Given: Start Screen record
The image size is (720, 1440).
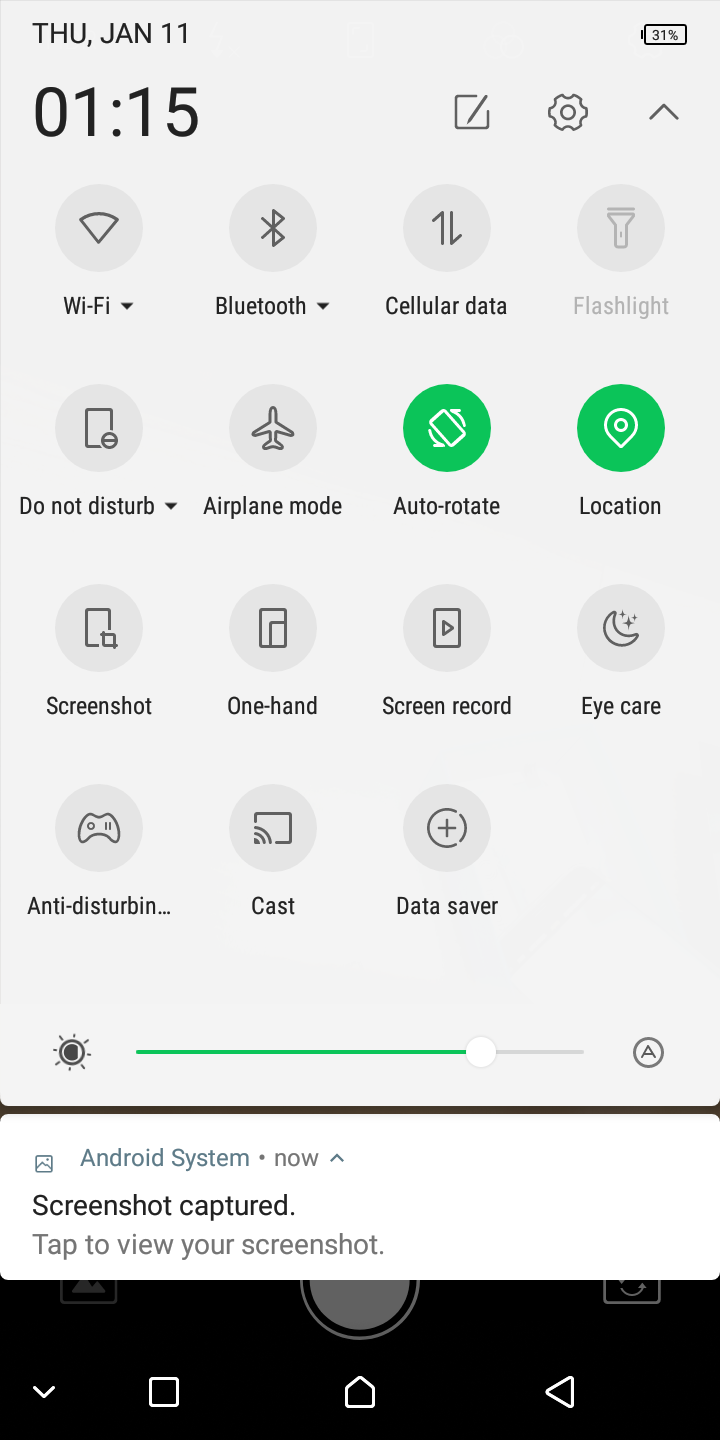Looking at the screenshot, I should pyautogui.click(x=447, y=628).
